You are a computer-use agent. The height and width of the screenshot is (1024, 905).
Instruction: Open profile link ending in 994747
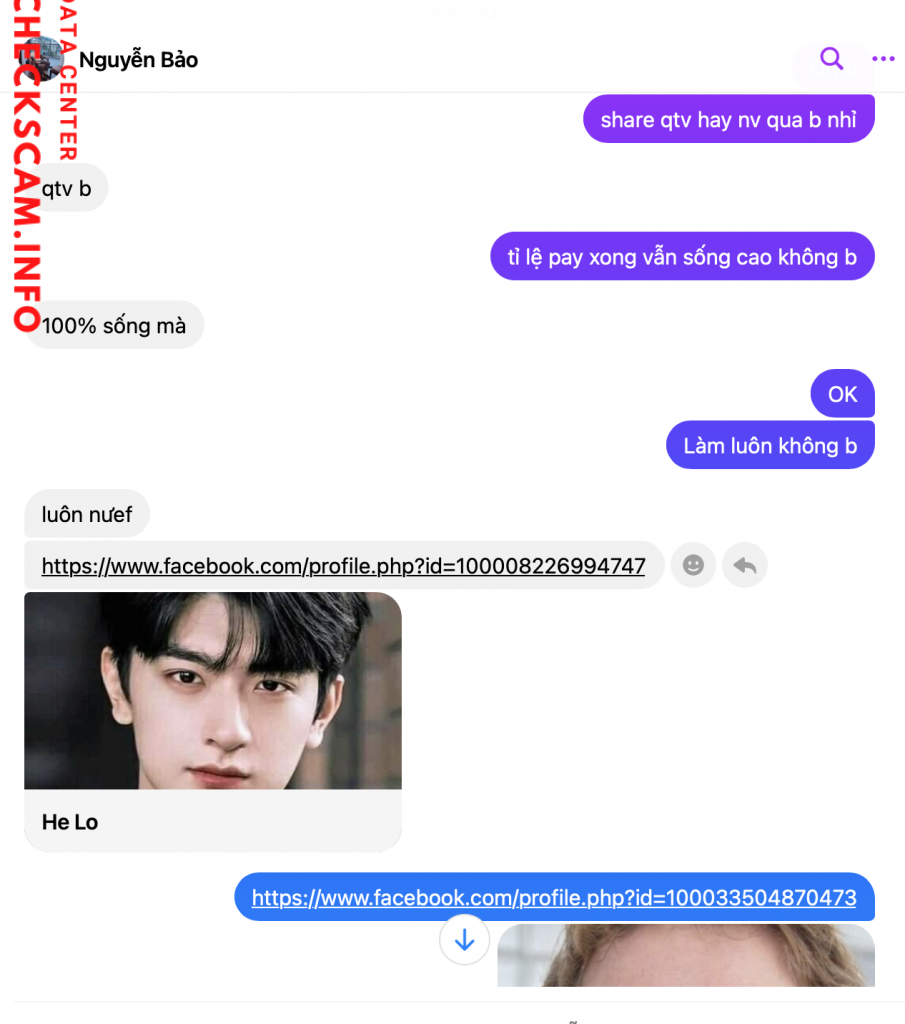coord(343,566)
